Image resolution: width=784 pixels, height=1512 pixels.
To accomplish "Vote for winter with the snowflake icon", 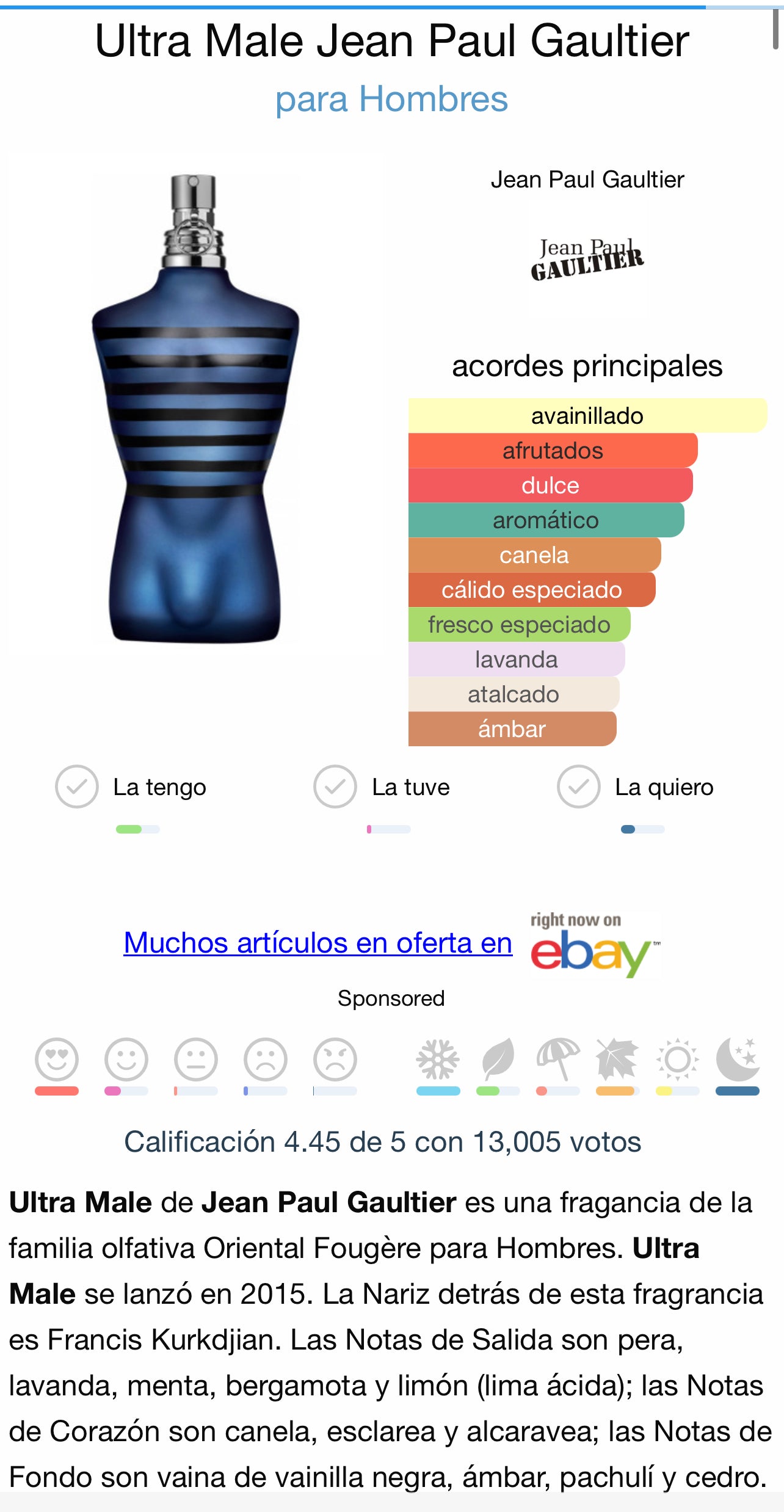I will click(438, 1059).
